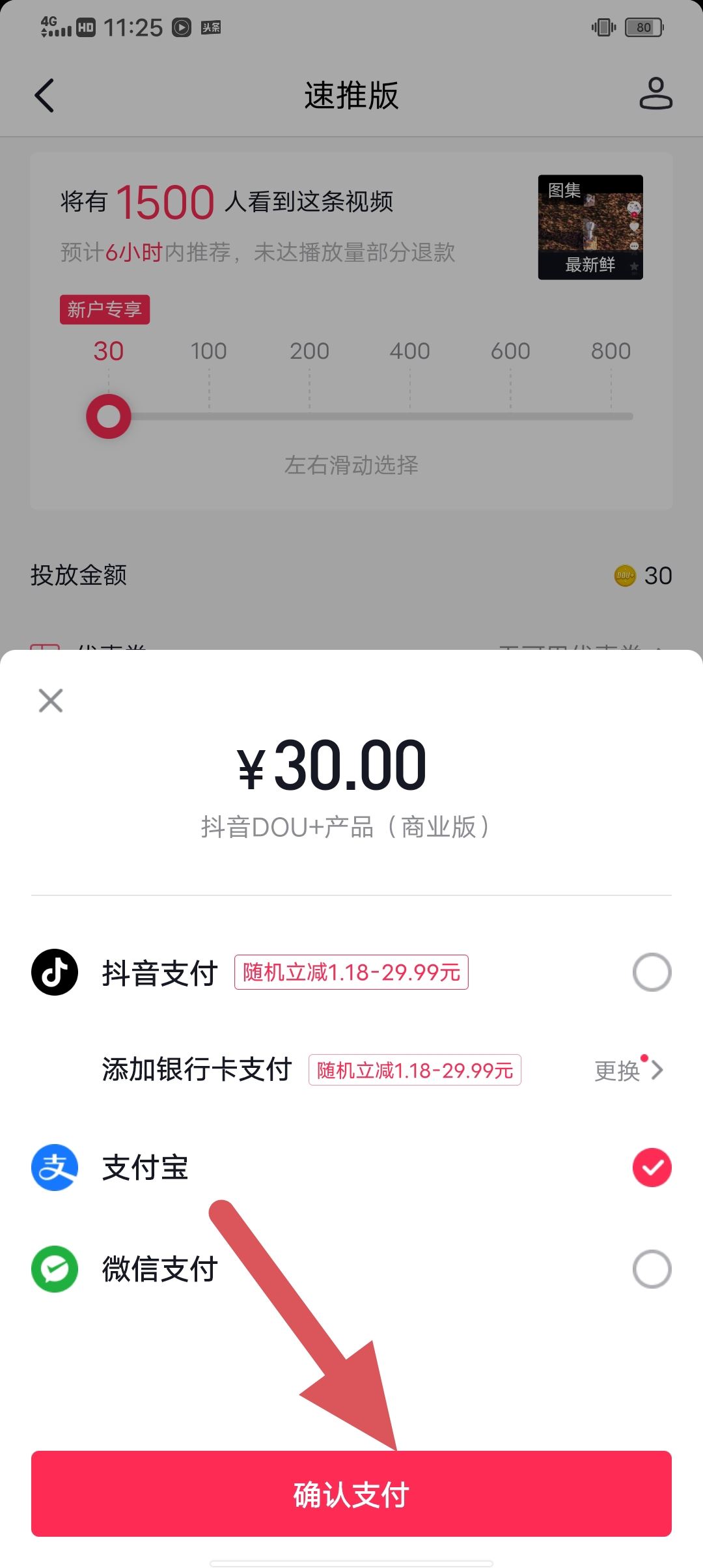Open the 最新鲜 video thumbnail
Screen dimensions: 703x1568
pos(590,227)
